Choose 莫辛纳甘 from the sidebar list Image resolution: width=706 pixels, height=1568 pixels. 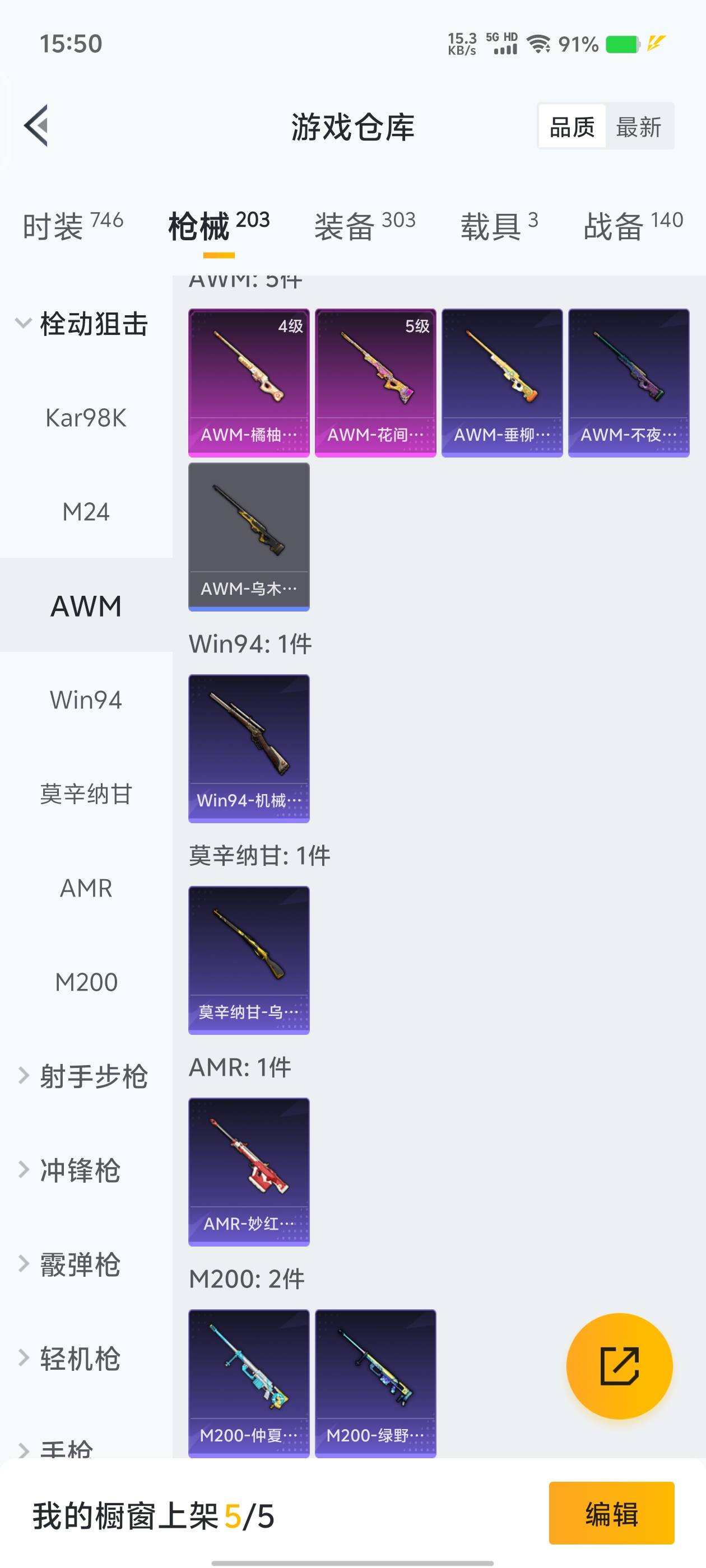pos(86,792)
